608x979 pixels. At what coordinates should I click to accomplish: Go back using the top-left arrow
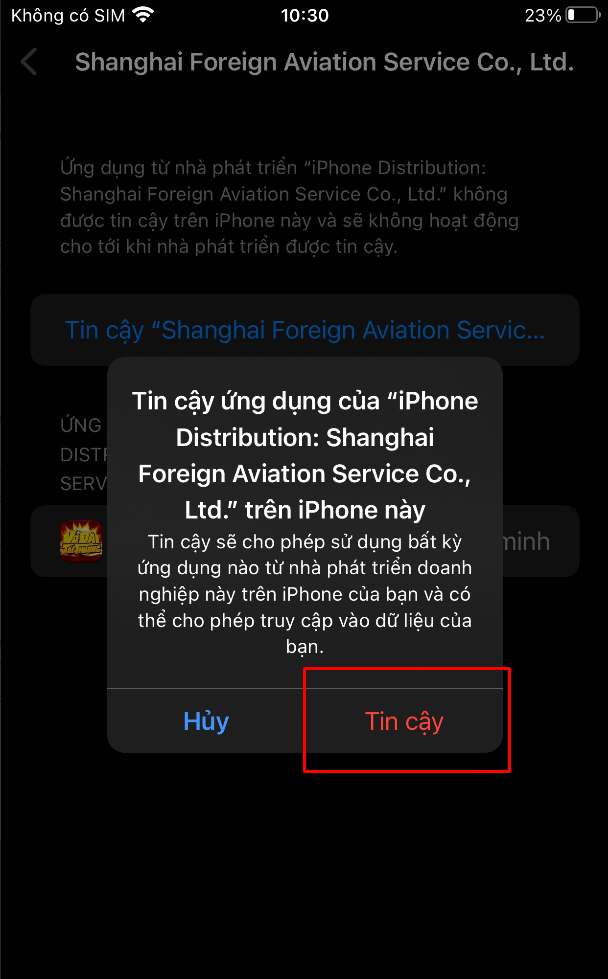click(29, 62)
